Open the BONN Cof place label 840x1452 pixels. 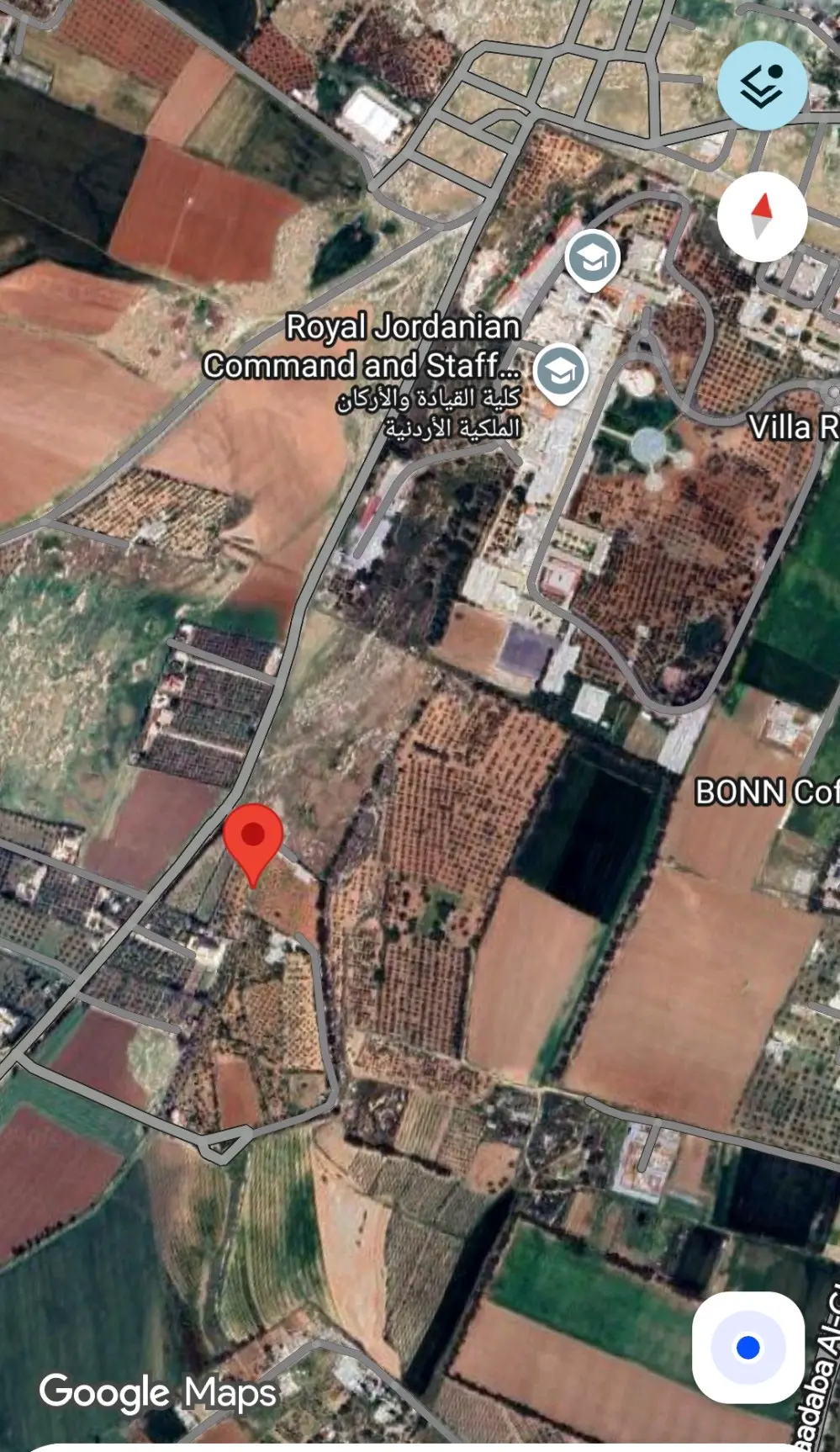765,792
